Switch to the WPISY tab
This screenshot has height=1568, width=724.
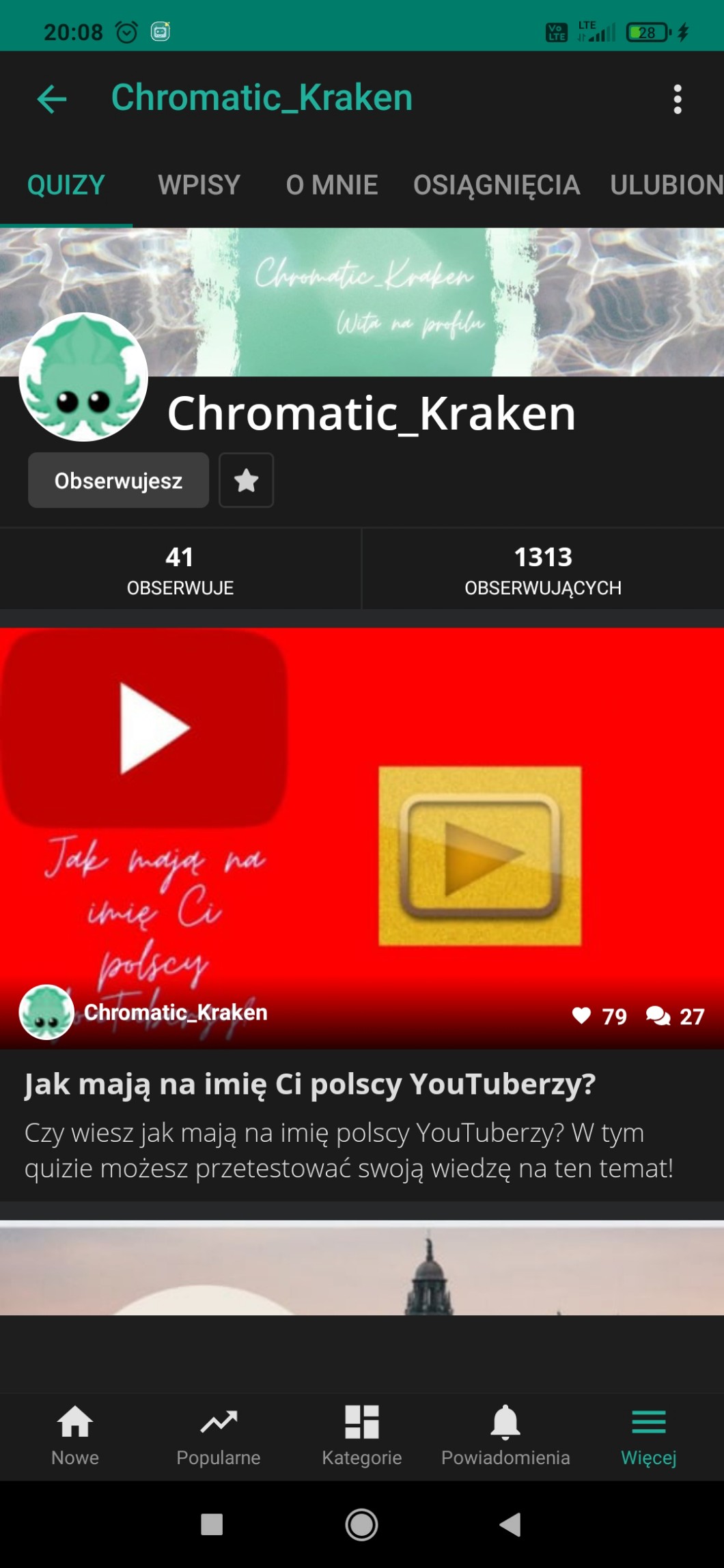199,185
